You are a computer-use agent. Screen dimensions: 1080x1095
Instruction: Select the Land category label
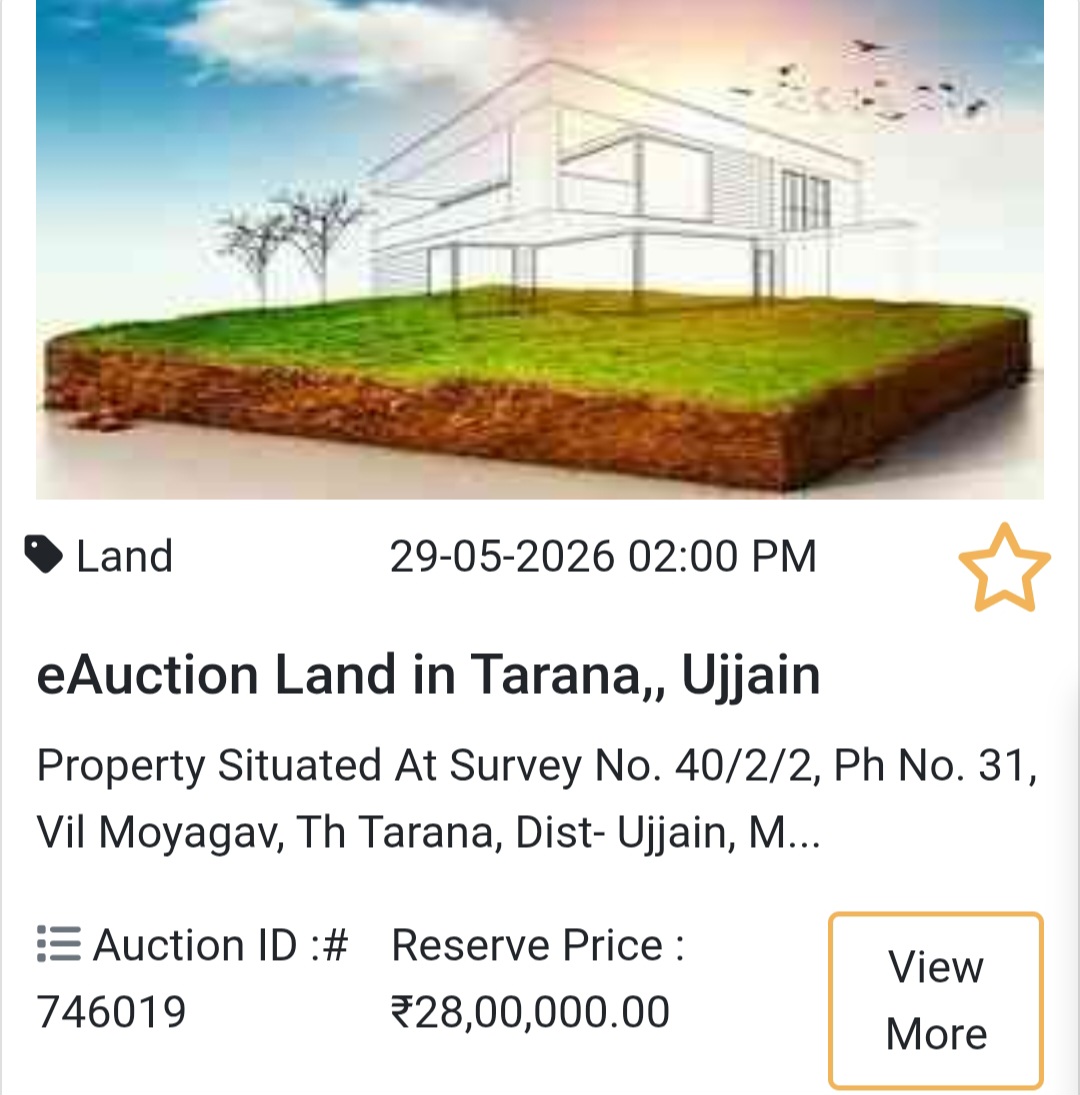(x=123, y=557)
